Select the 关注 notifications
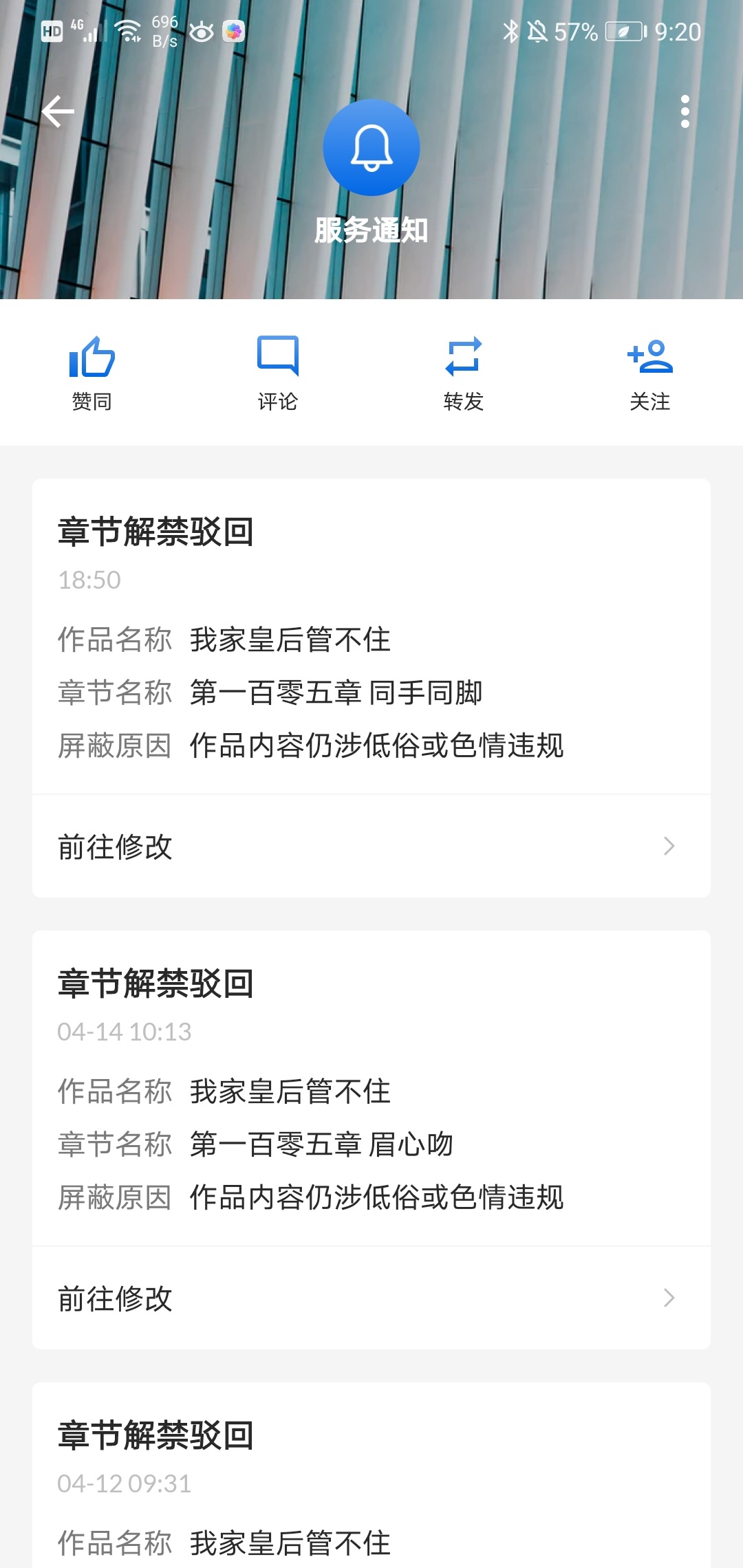The image size is (743, 1568). [649, 373]
